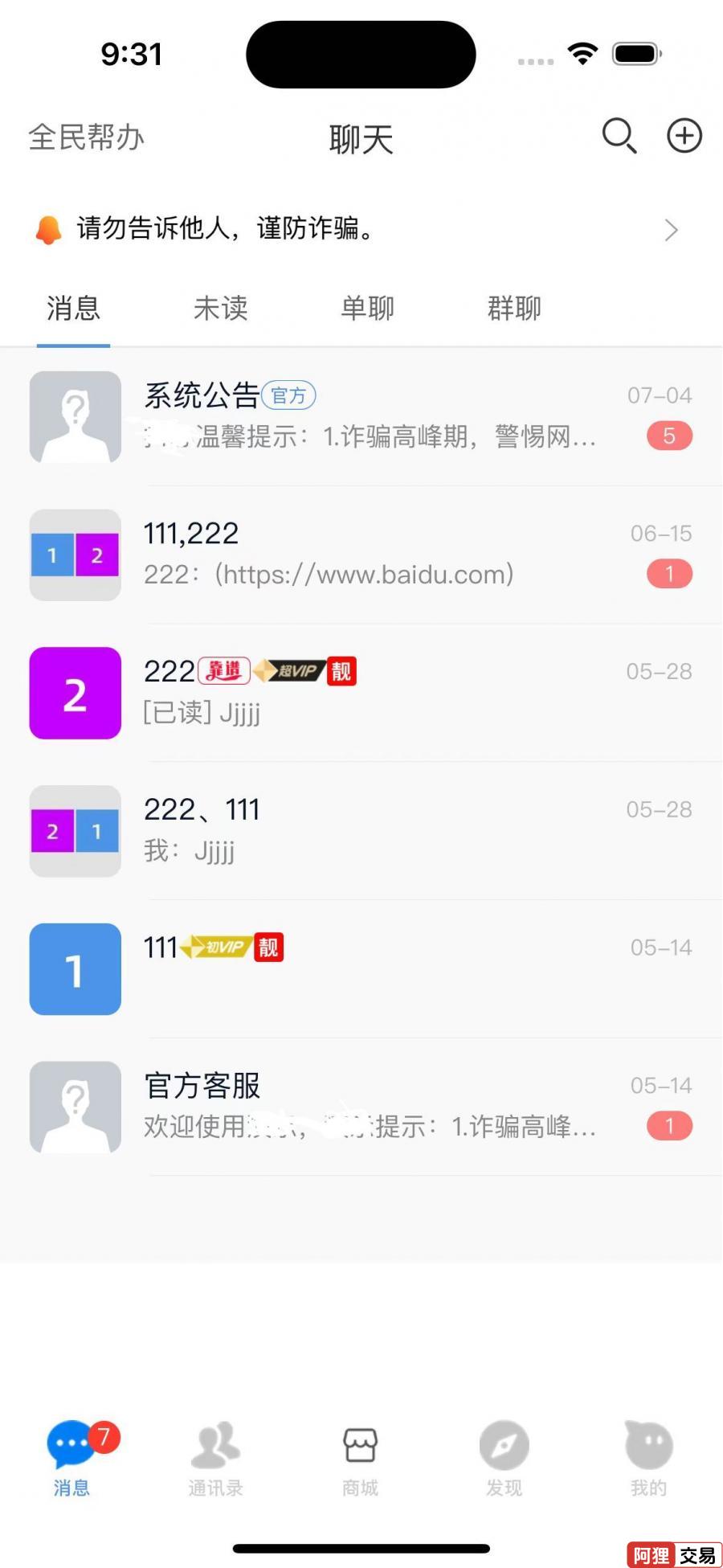Open the fraud warning notice banner
Viewport: 723px width, 1568px height.
pyautogui.click(x=360, y=230)
